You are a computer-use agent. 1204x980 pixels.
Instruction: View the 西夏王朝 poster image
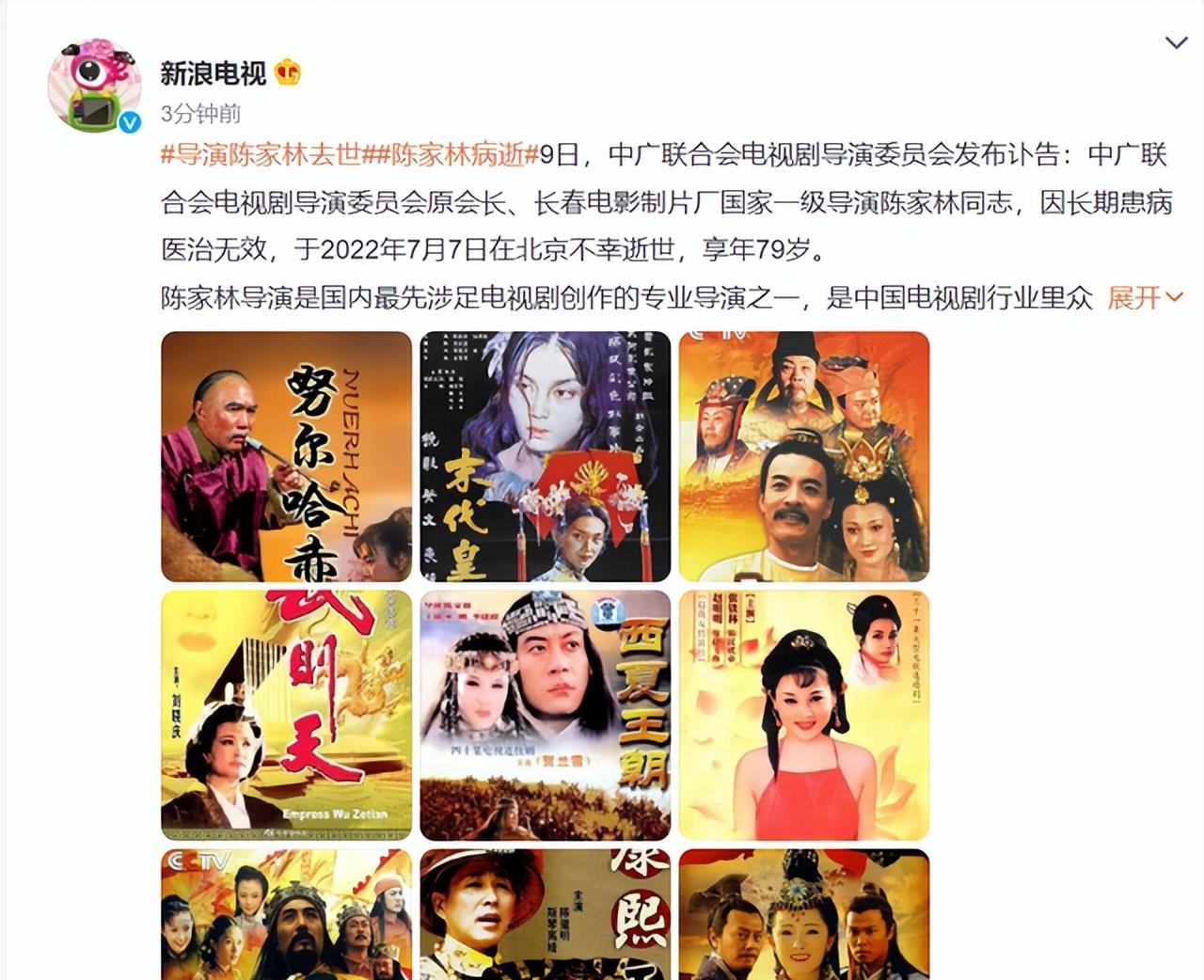(545, 715)
